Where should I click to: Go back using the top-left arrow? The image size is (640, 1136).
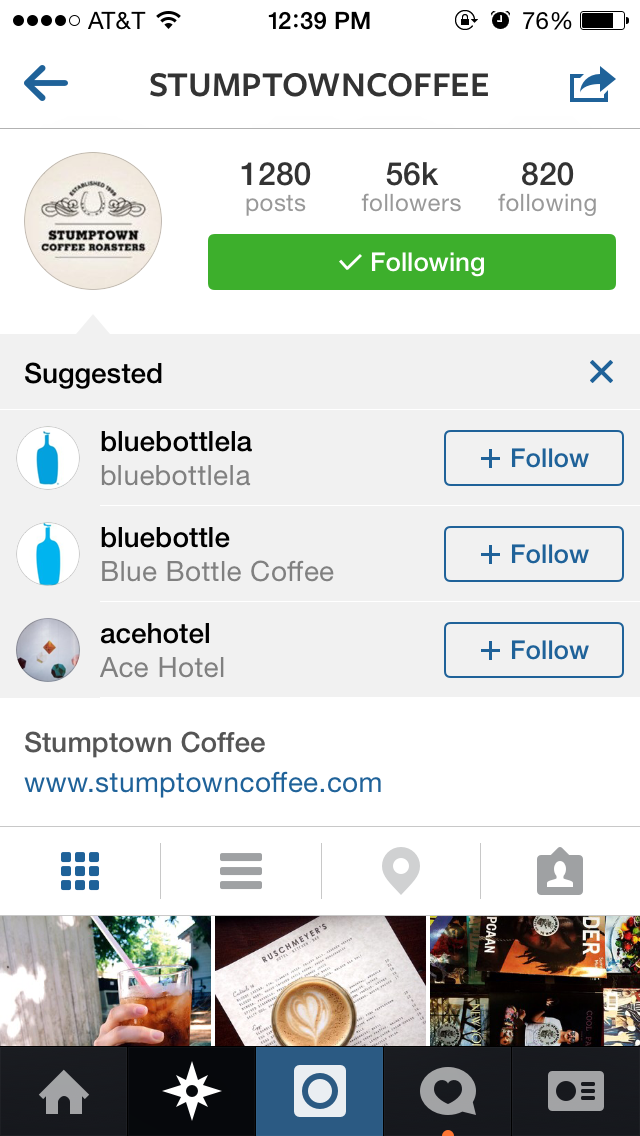(x=46, y=84)
